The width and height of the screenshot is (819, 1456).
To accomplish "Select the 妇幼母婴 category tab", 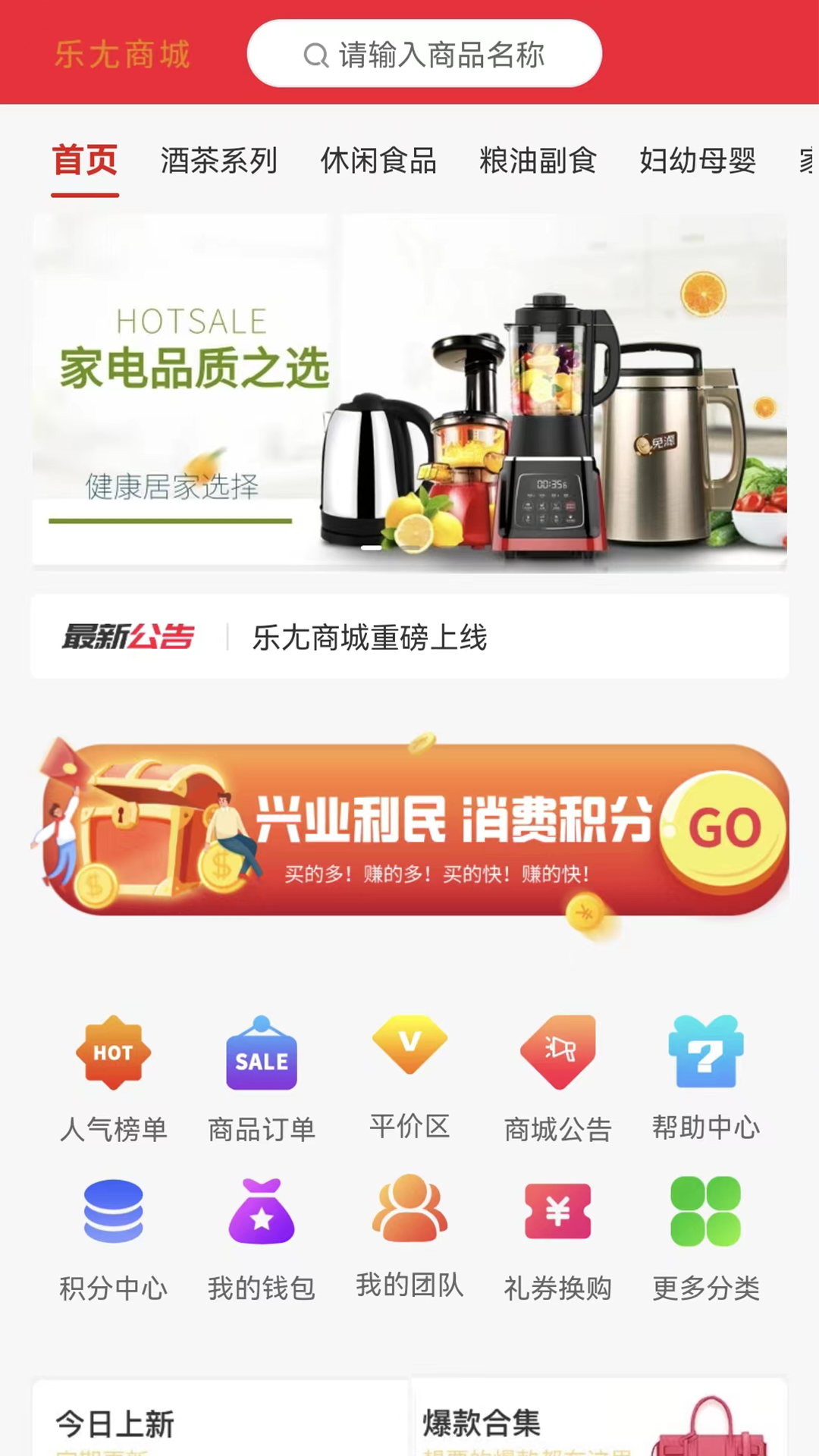I will [x=697, y=161].
